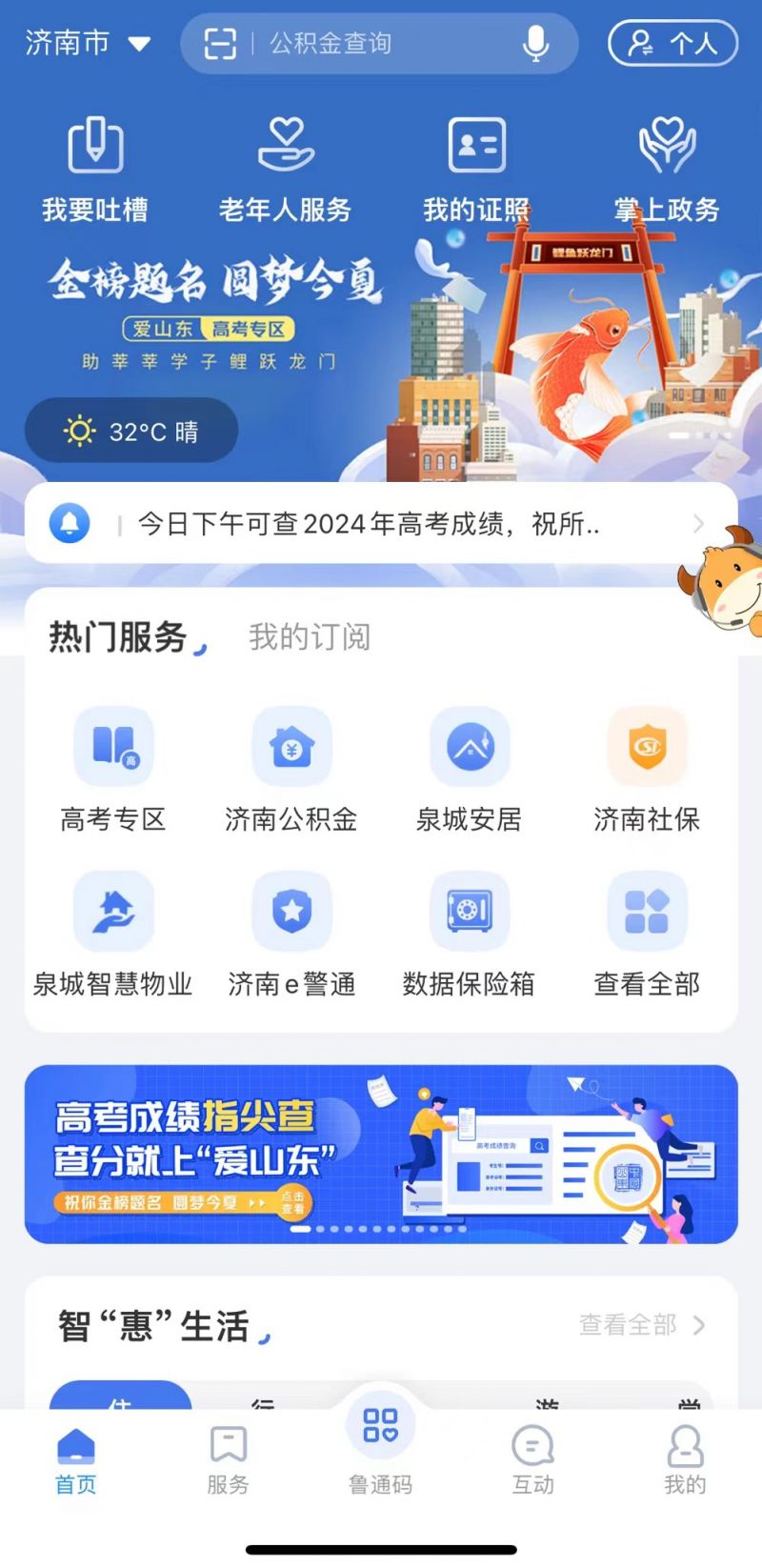This screenshot has height=1568, width=762.
Task: Tap the scan icon in search bar
Action: click(220, 44)
